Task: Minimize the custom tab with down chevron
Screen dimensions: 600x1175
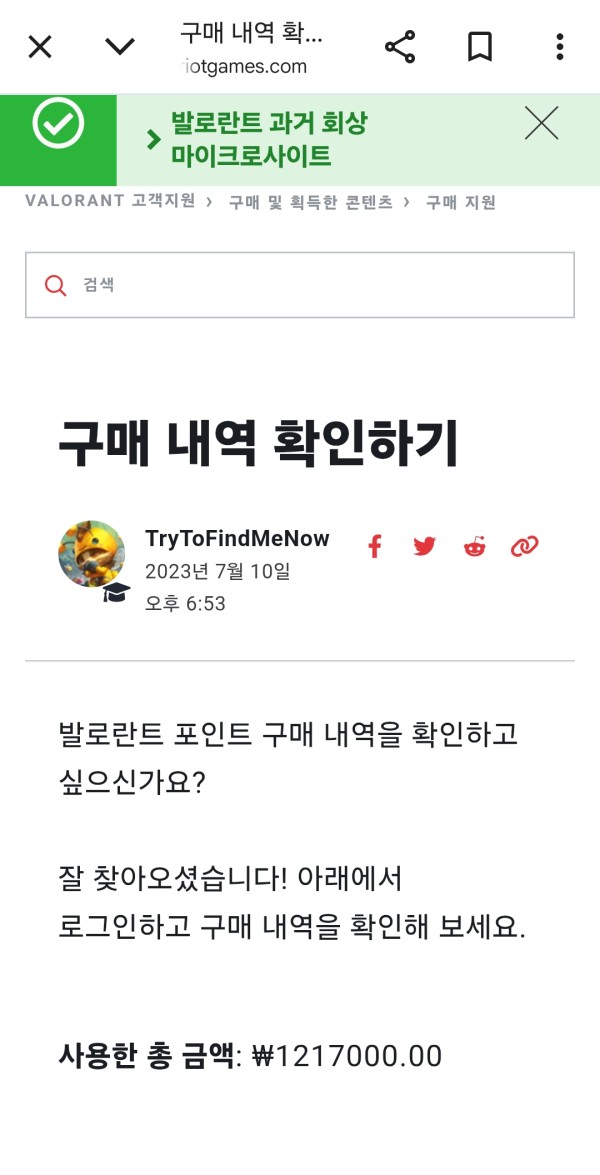Action: click(x=120, y=47)
